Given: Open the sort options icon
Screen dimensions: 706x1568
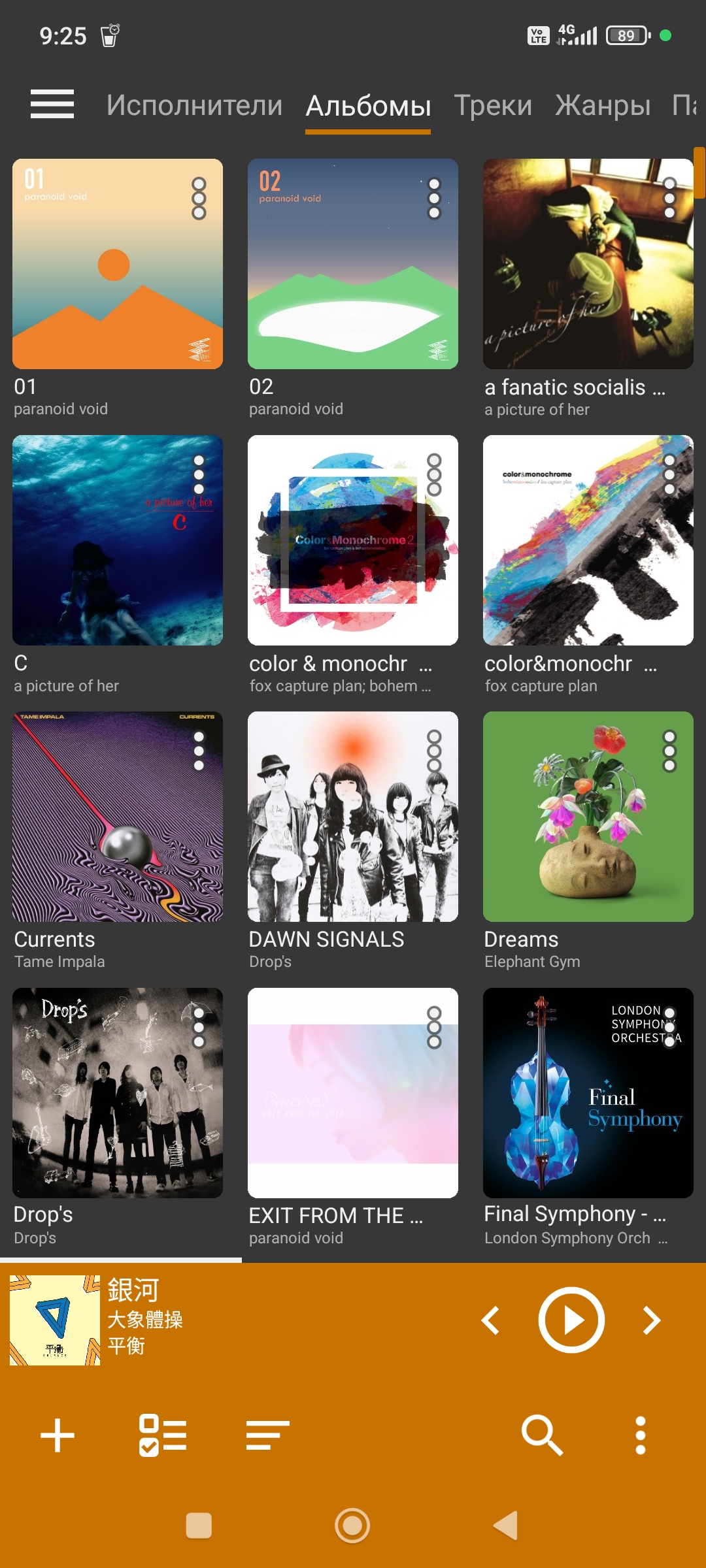Looking at the screenshot, I should [x=267, y=1435].
